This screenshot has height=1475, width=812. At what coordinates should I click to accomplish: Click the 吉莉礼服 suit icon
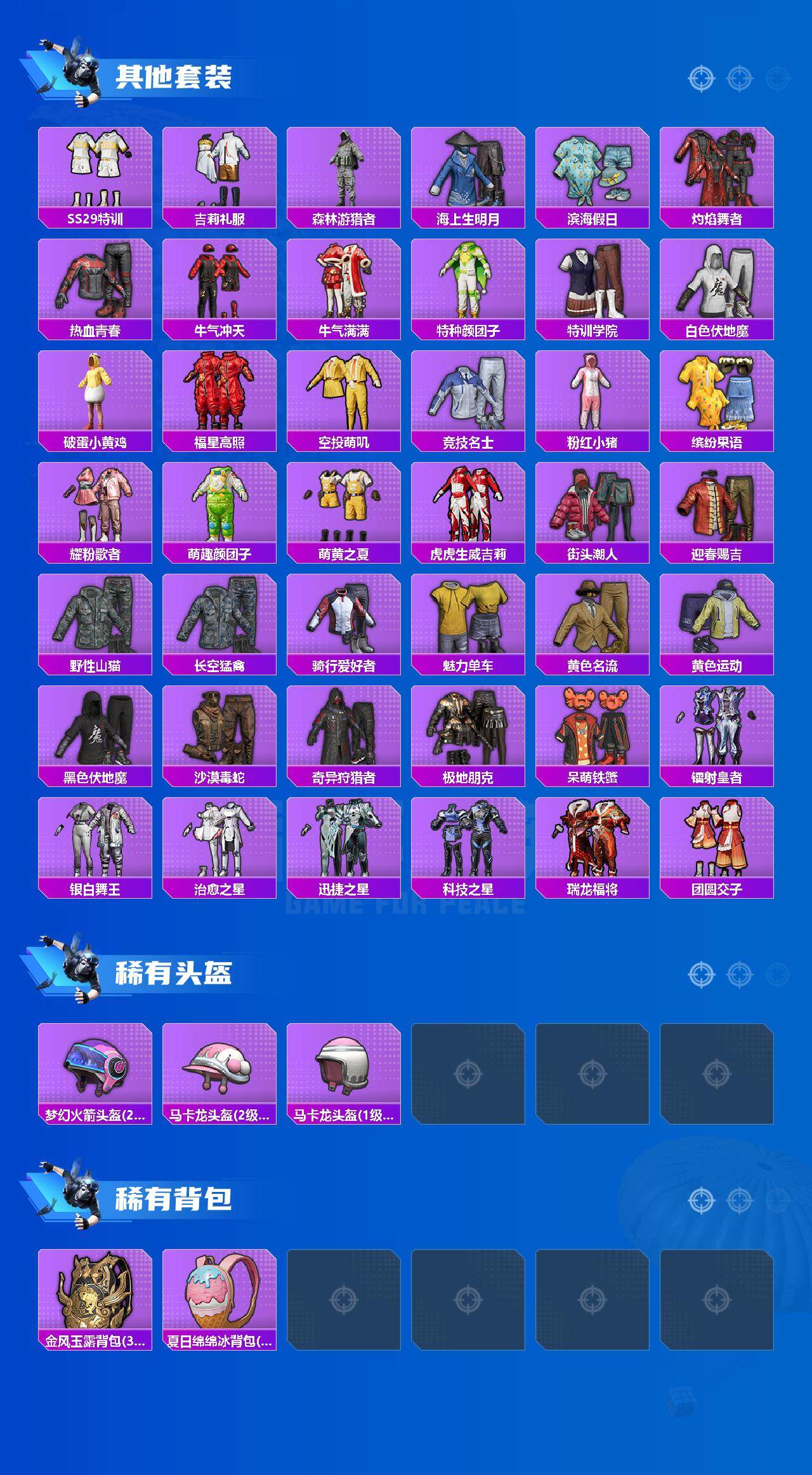point(219,168)
